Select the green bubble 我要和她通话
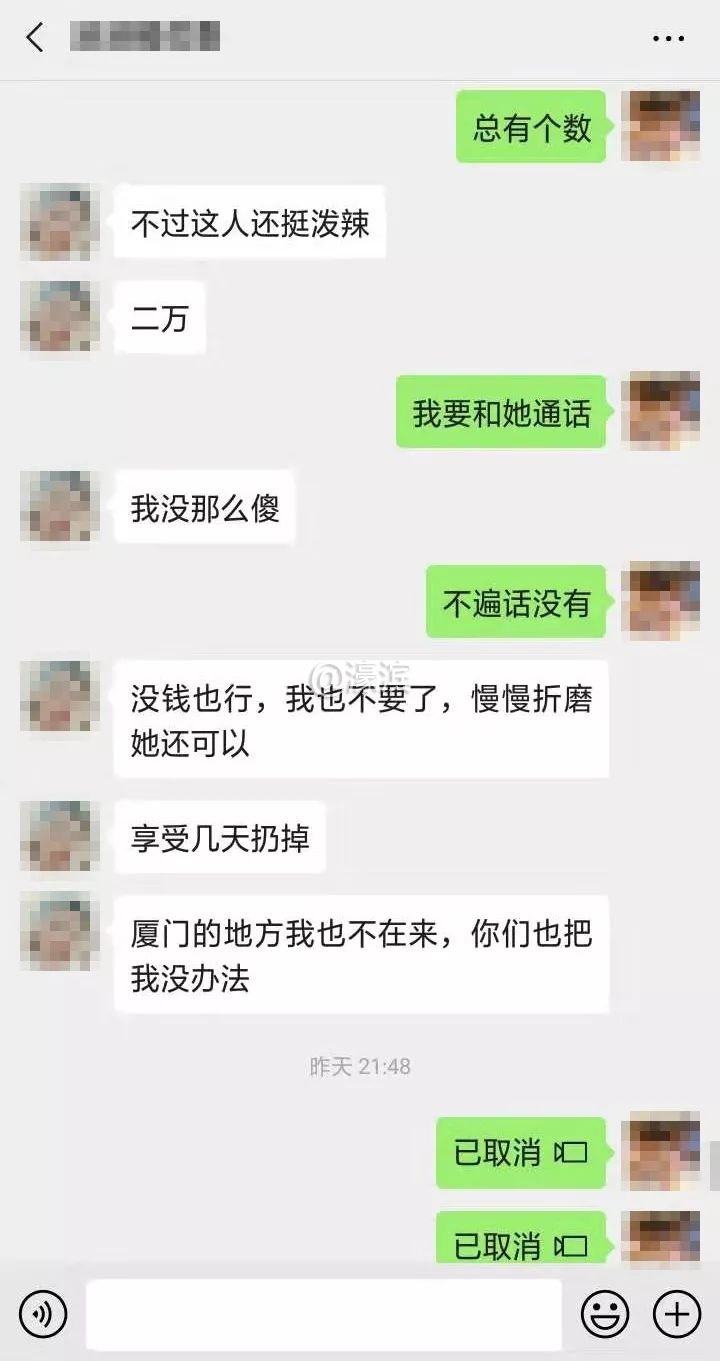Viewport: 720px width, 1361px height. click(500, 412)
